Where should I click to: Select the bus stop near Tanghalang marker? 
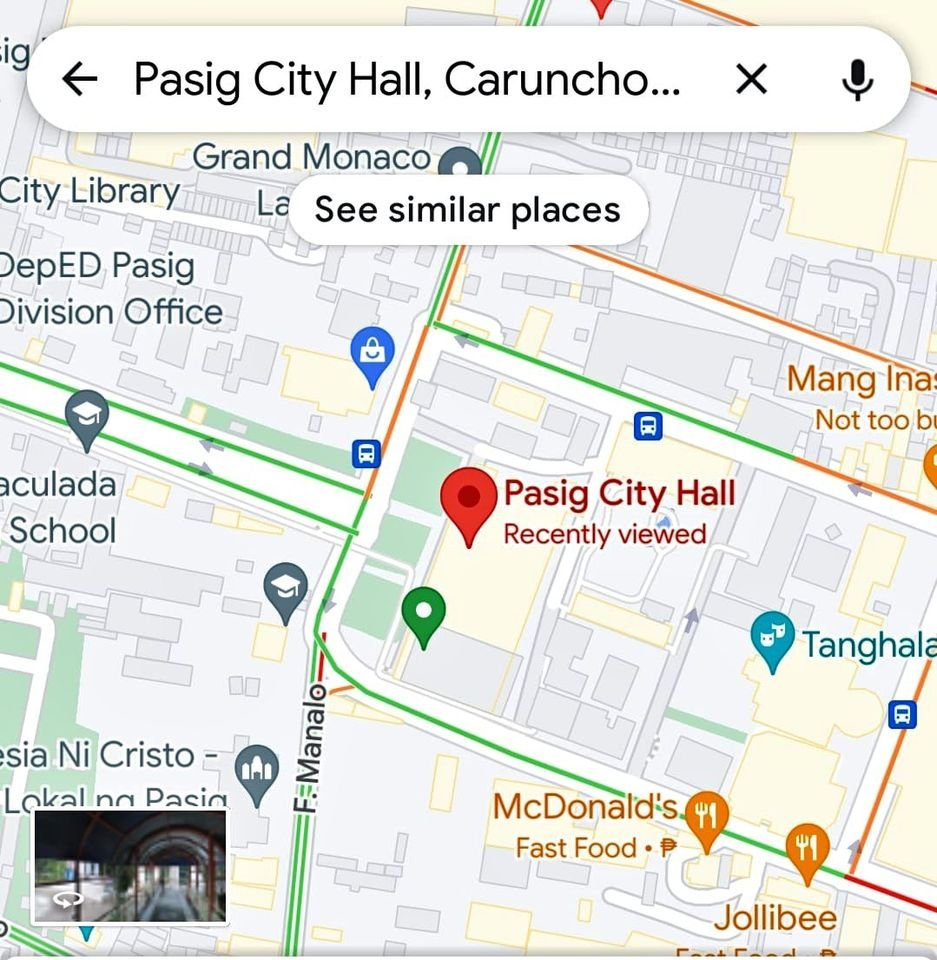coord(902,714)
